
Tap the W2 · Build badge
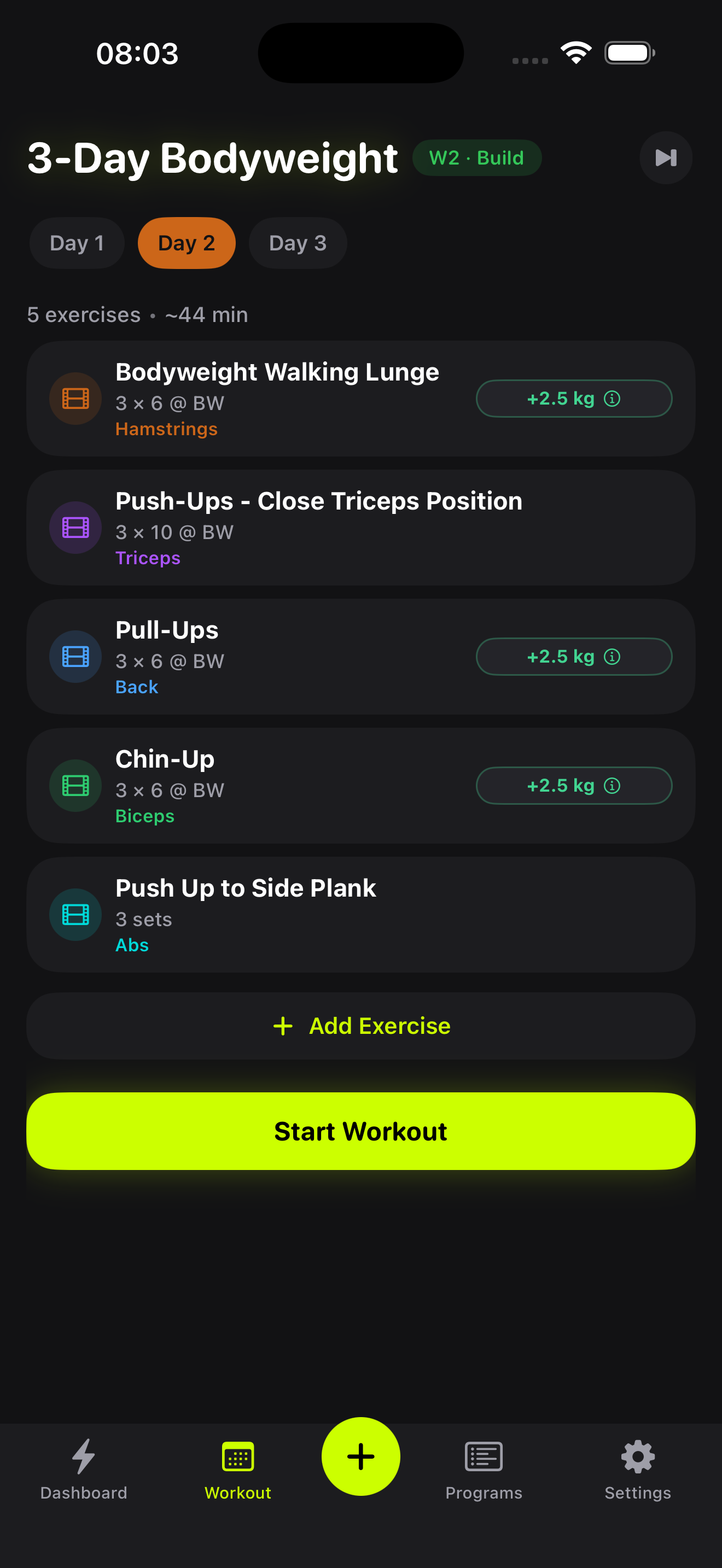(476, 157)
